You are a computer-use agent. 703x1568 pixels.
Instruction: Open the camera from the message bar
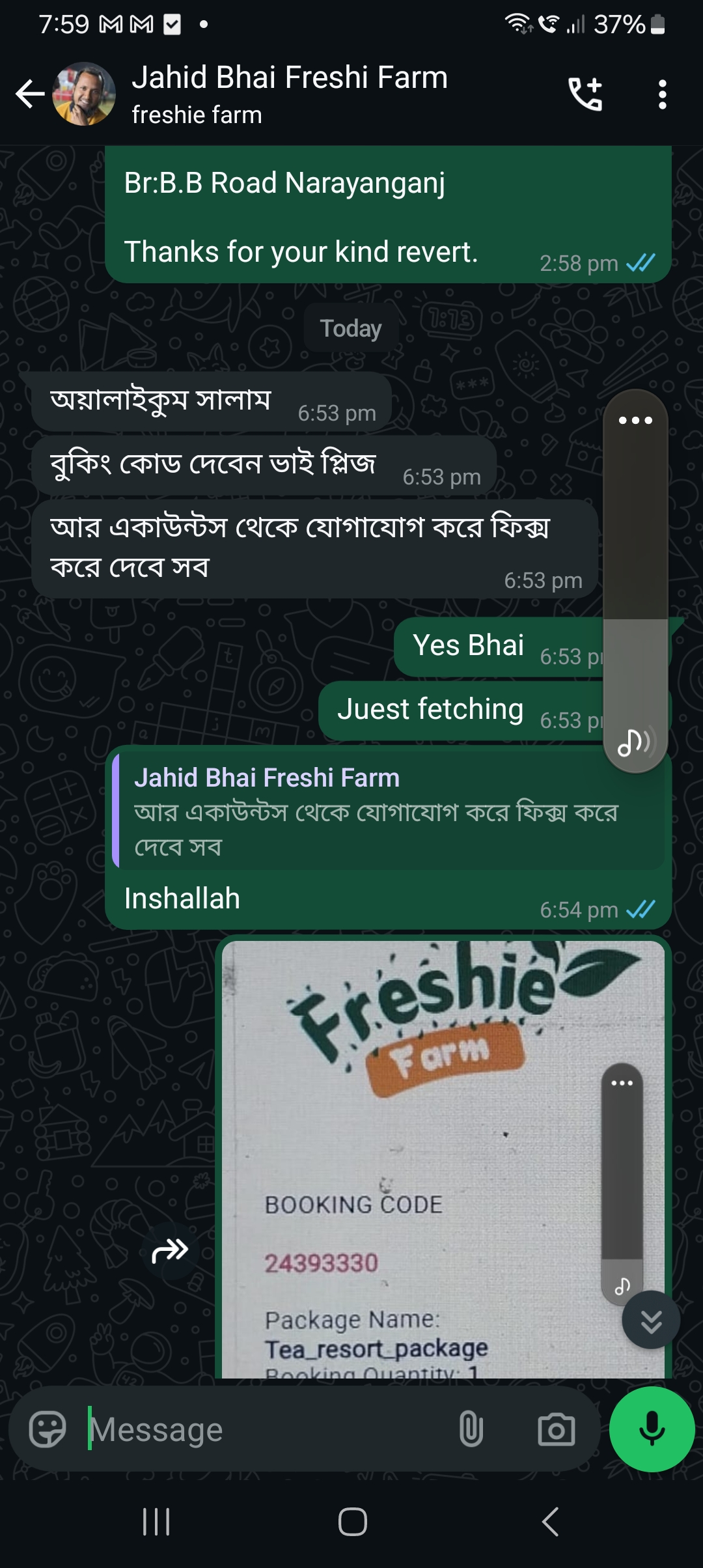557,1429
